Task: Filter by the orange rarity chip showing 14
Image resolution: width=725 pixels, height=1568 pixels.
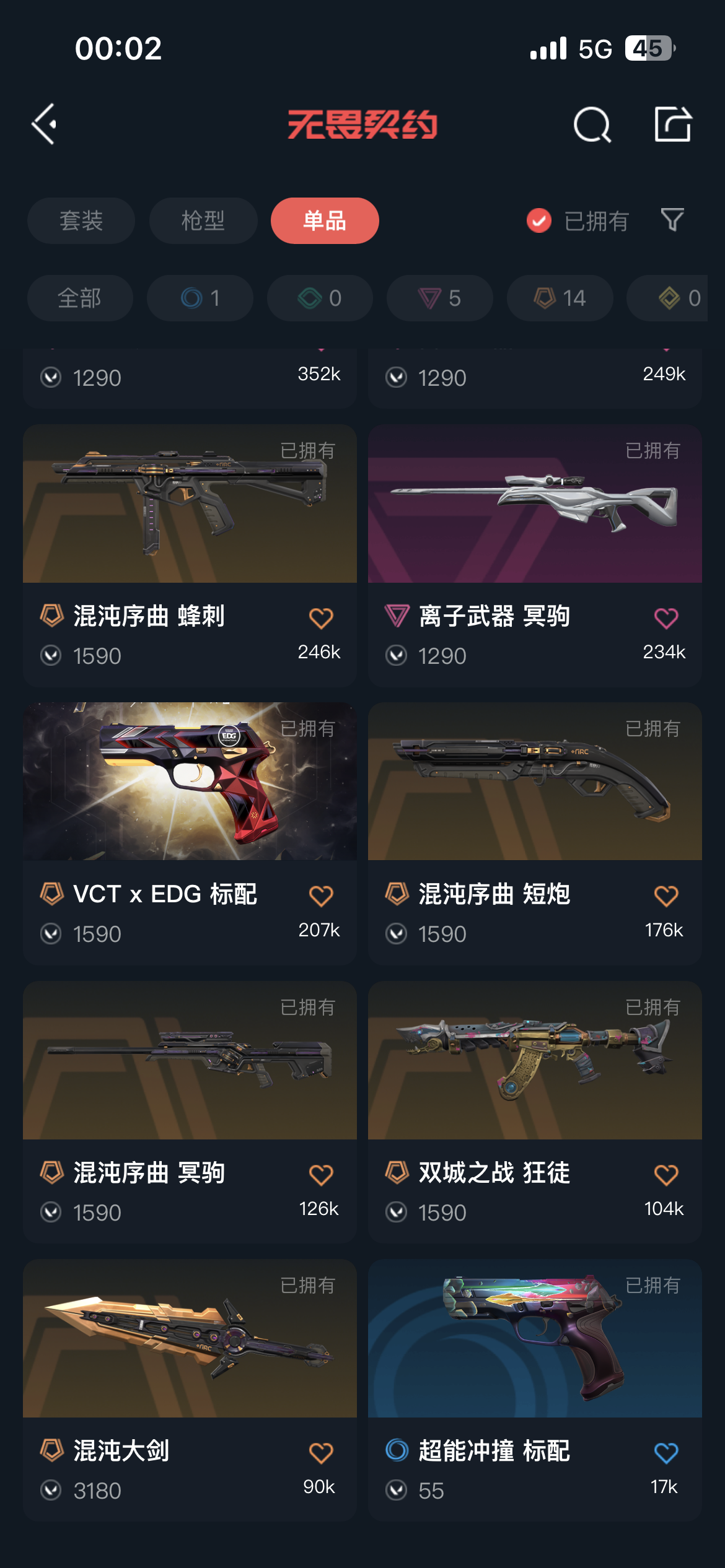Action: tap(560, 298)
